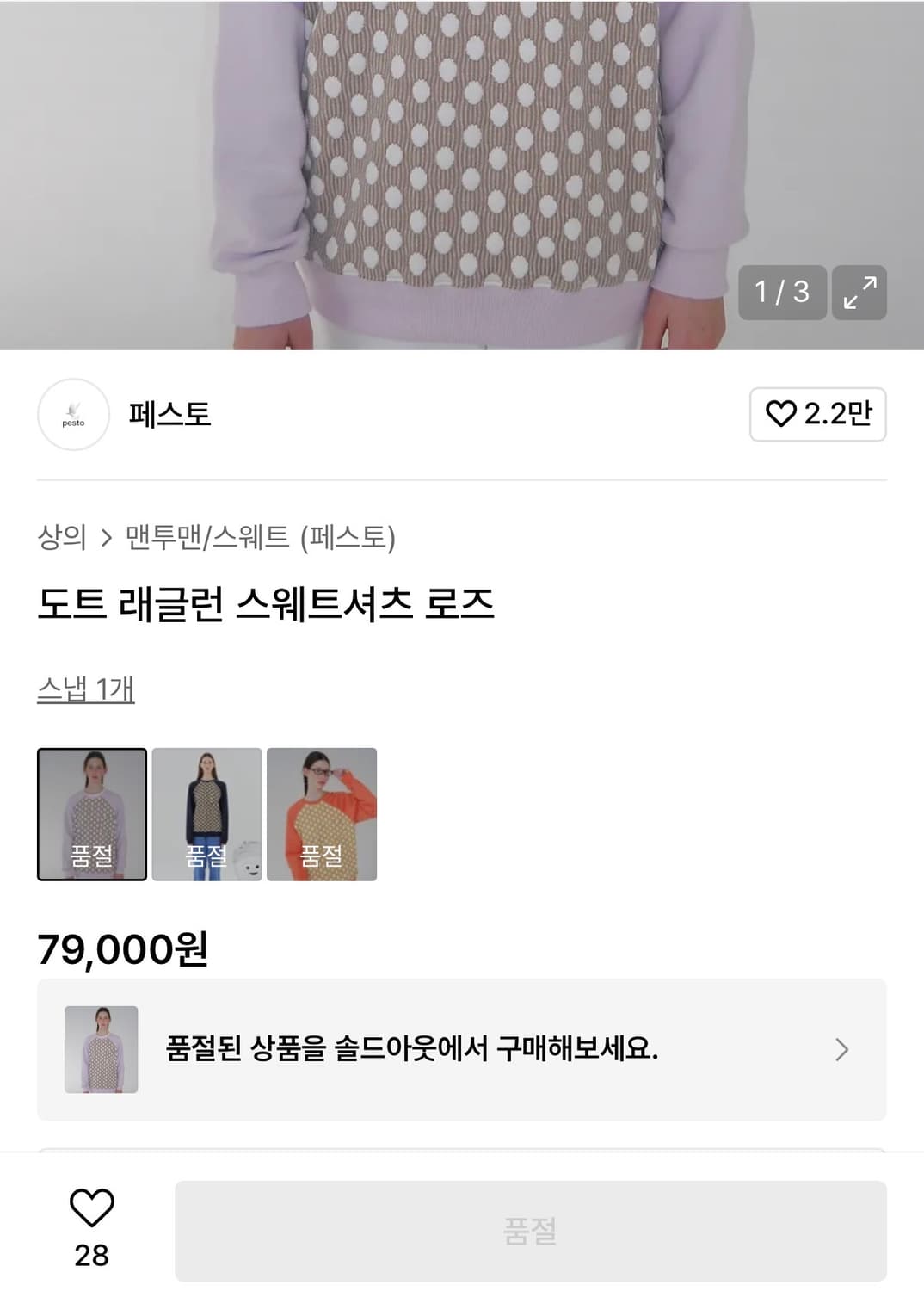The image size is (924, 1291).
Task: Select the lavender polka-dot sweatshirt thumbnail
Action: coord(91,813)
